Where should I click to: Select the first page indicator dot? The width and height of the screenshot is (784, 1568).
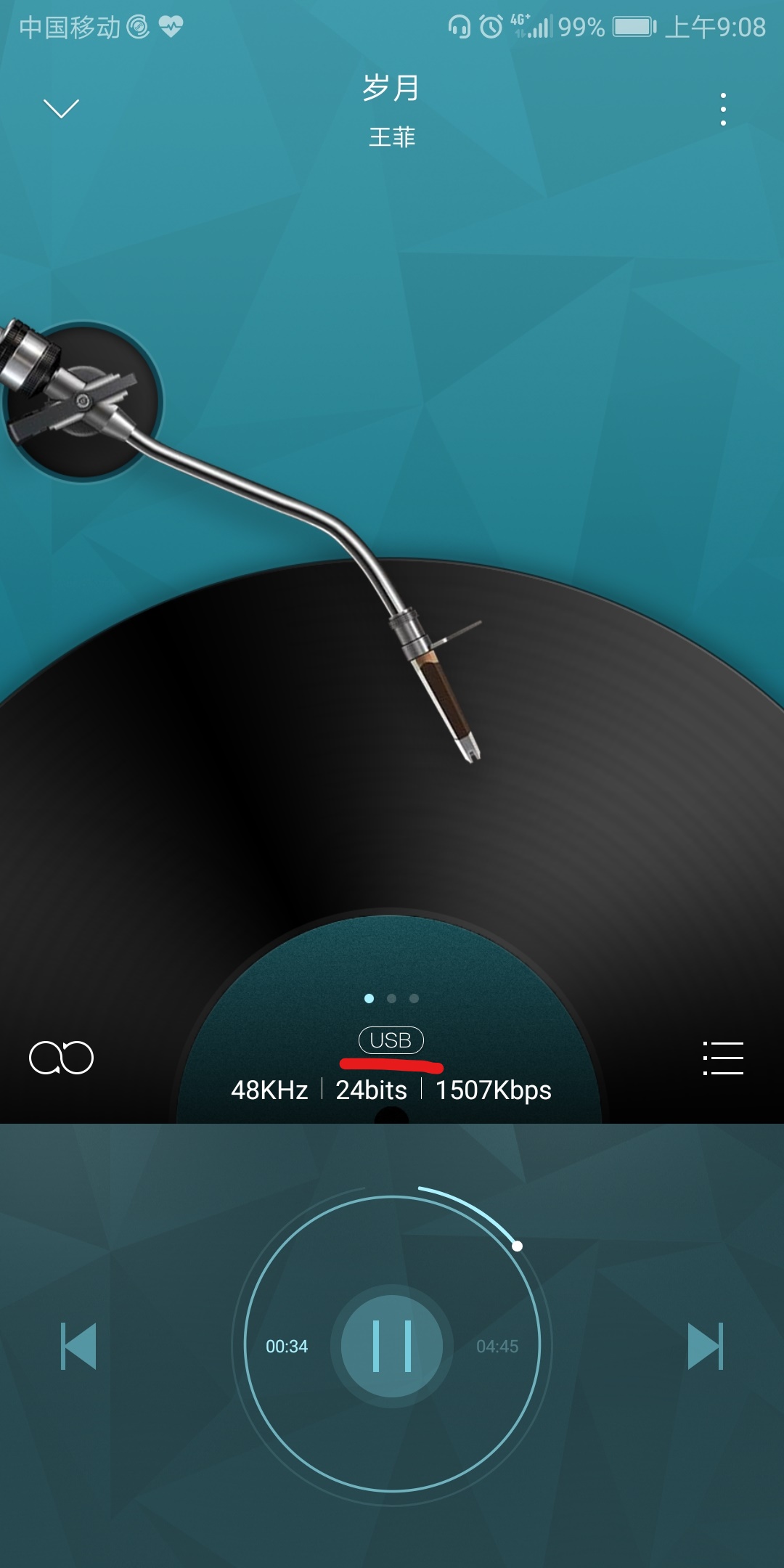coord(367,997)
